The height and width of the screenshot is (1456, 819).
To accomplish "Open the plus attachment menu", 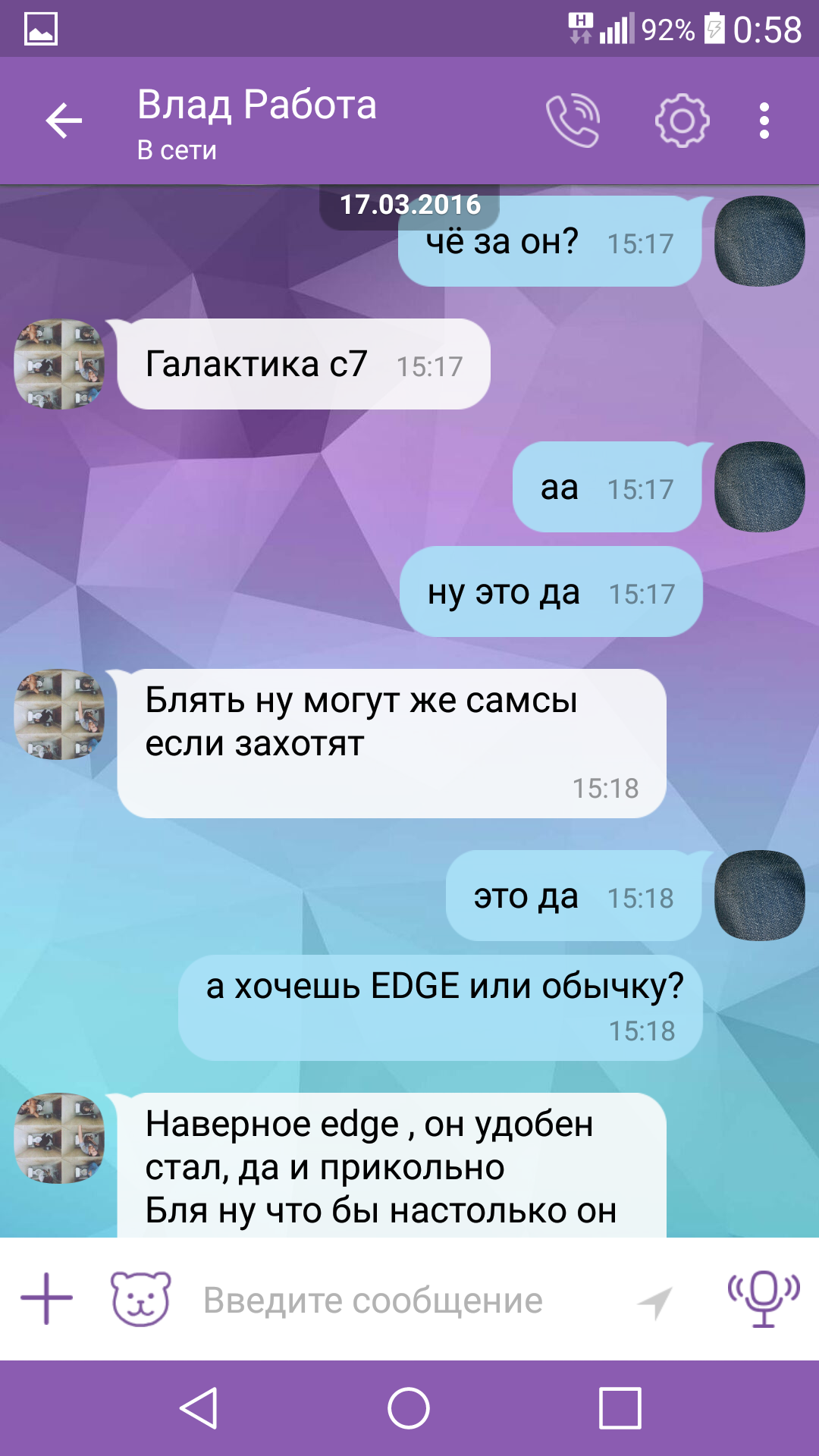I will point(46,1298).
